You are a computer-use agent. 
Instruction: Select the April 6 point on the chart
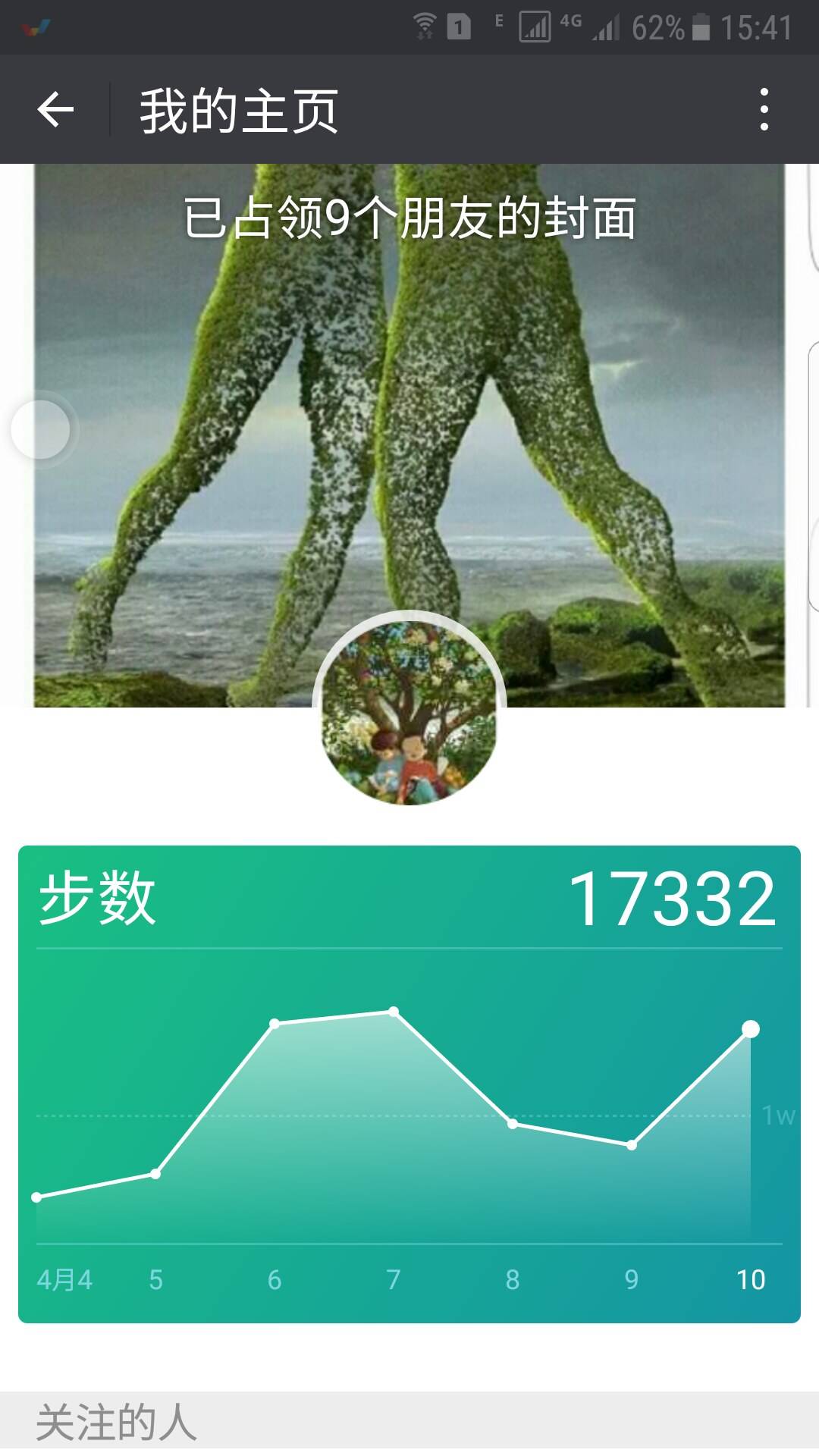275,1024
